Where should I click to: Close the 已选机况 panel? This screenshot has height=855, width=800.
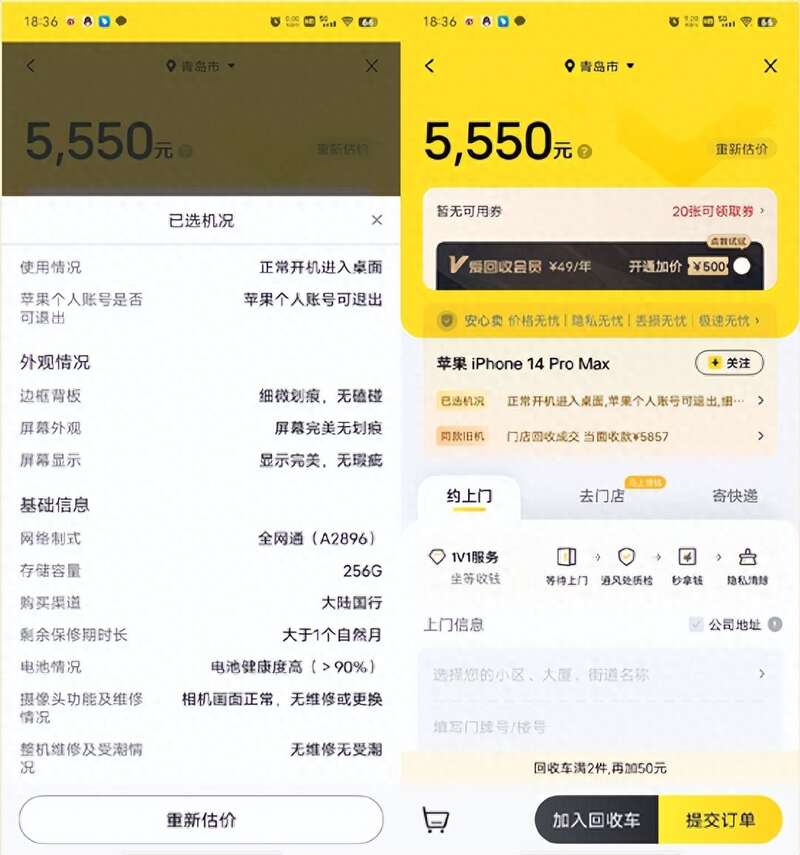(376, 220)
